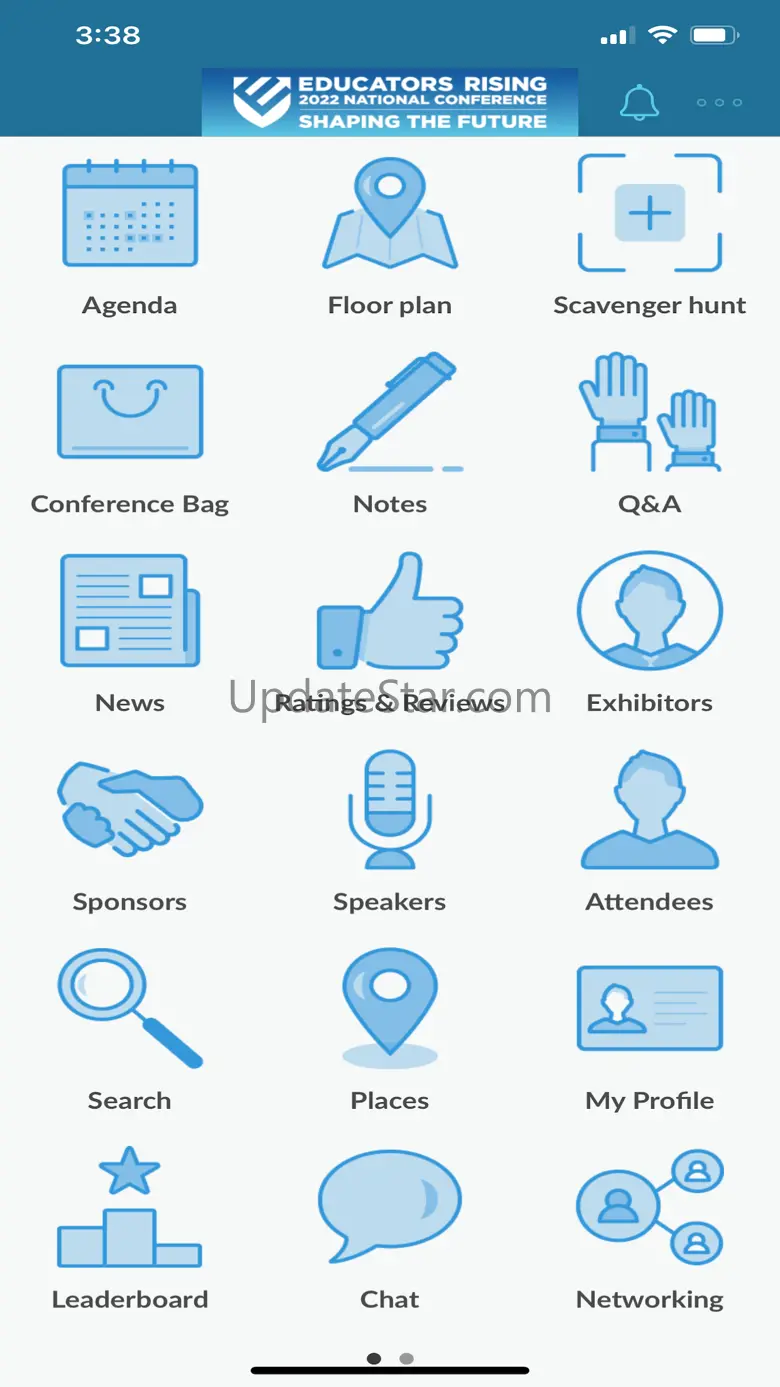Open the notifications bell
The height and width of the screenshot is (1387, 780).
click(x=639, y=103)
